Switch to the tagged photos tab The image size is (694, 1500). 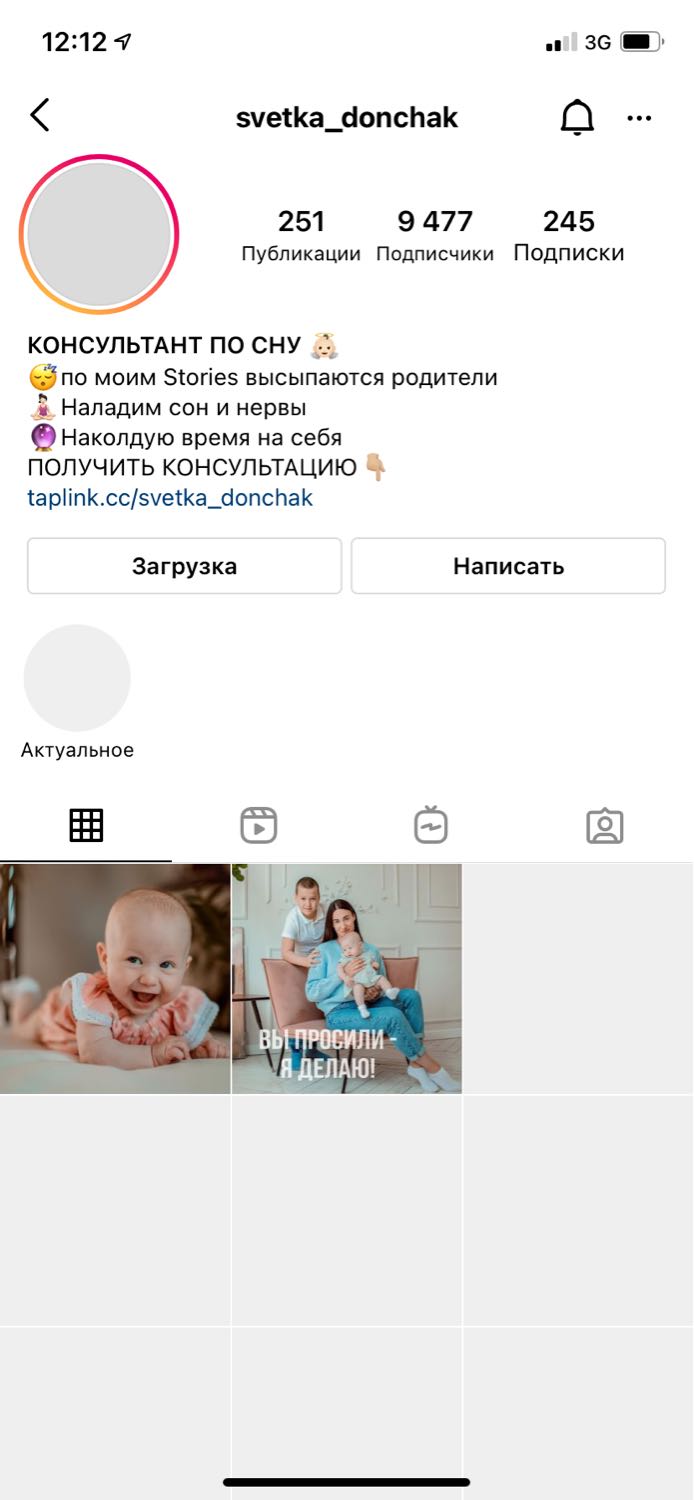pyautogui.click(x=604, y=826)
